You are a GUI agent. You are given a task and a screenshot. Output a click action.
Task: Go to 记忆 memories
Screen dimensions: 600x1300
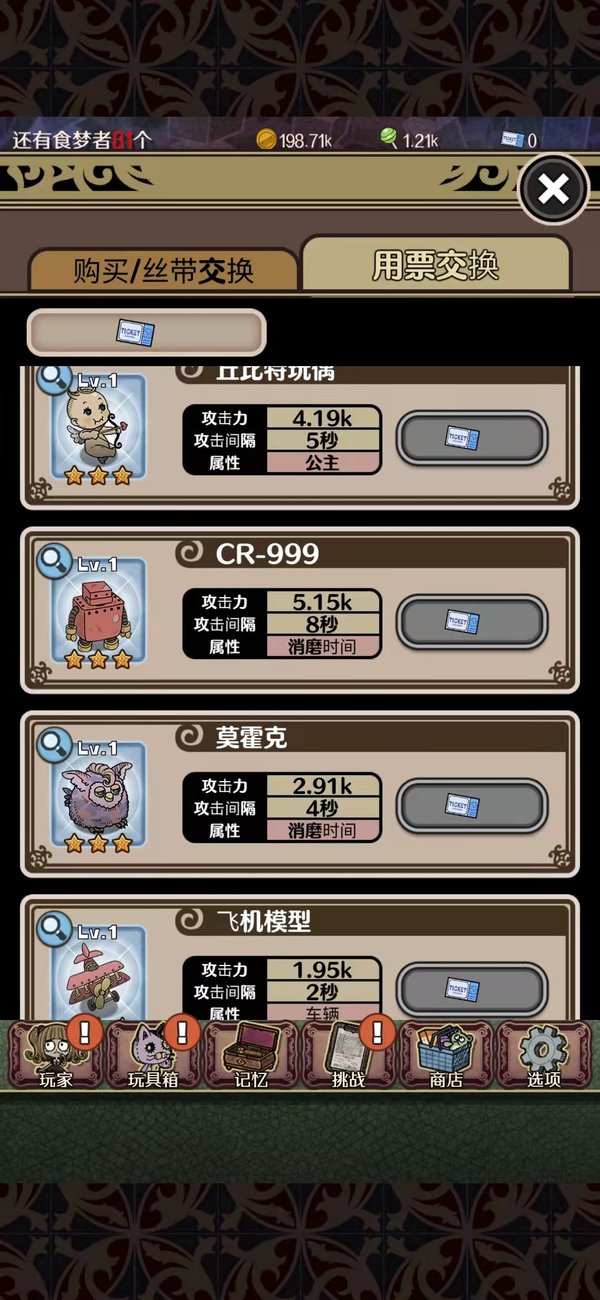tap(251, 1056)
